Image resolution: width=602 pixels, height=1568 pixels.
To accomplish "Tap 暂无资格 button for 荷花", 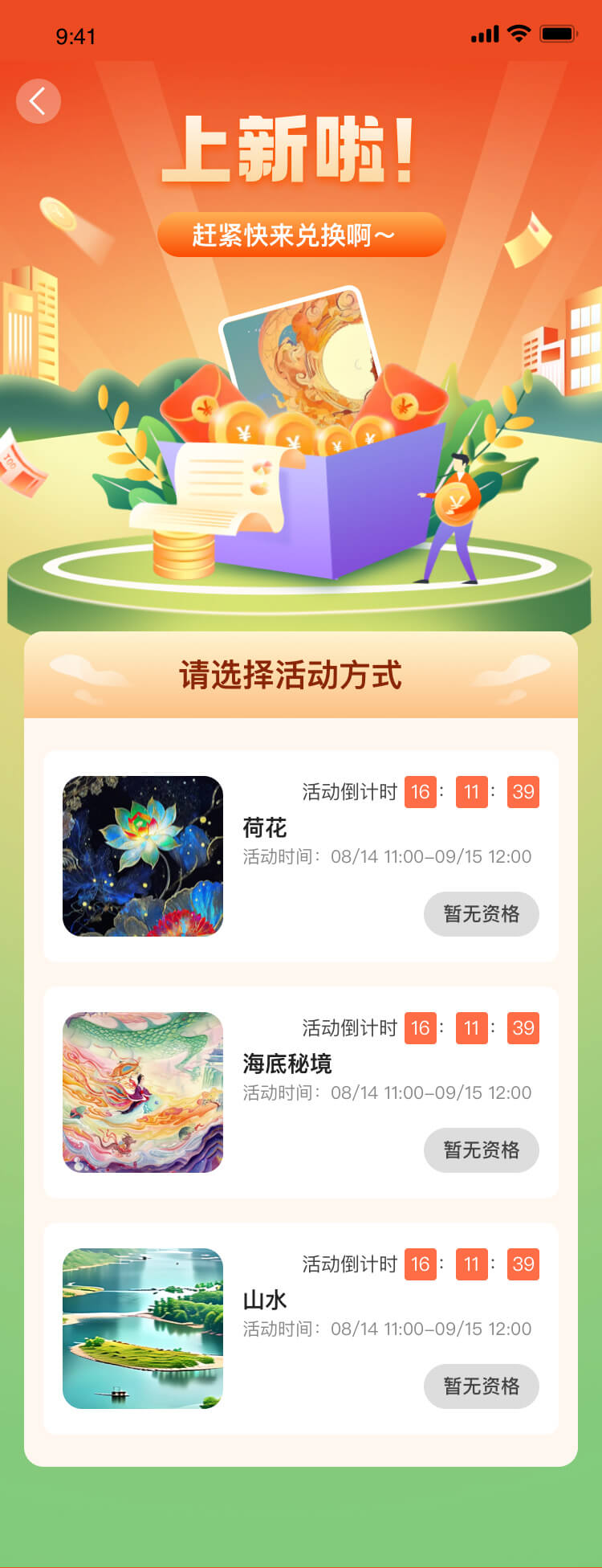I will click(481, 913).
